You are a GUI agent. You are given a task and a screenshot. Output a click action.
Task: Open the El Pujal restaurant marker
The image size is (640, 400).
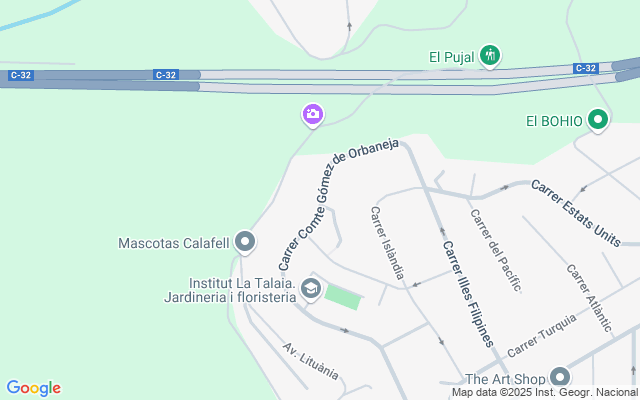coord(489,54)
